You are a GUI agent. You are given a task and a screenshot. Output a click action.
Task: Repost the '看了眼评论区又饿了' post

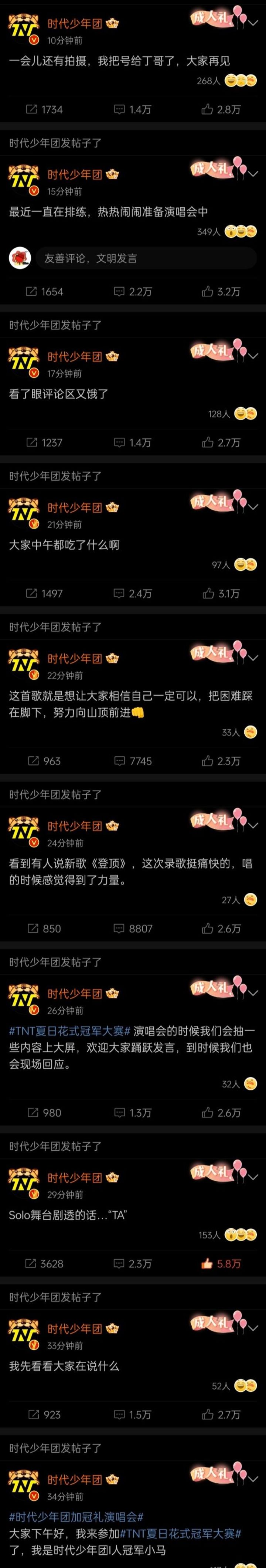(44, 442)
